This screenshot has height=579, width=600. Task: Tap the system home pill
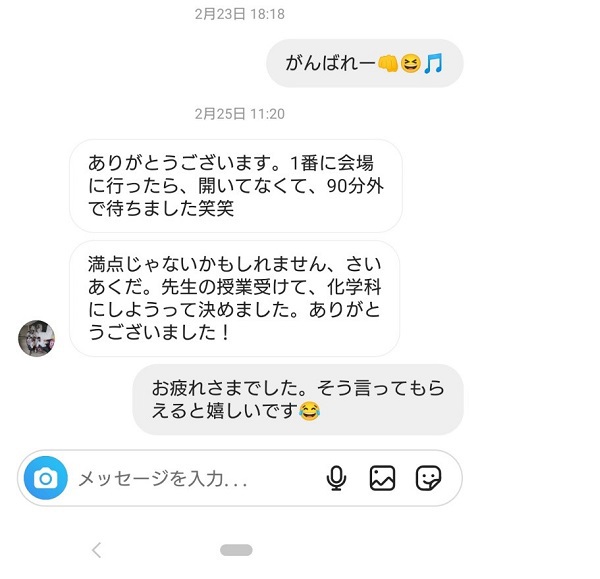pyautogui.click(x=236, y=549)
